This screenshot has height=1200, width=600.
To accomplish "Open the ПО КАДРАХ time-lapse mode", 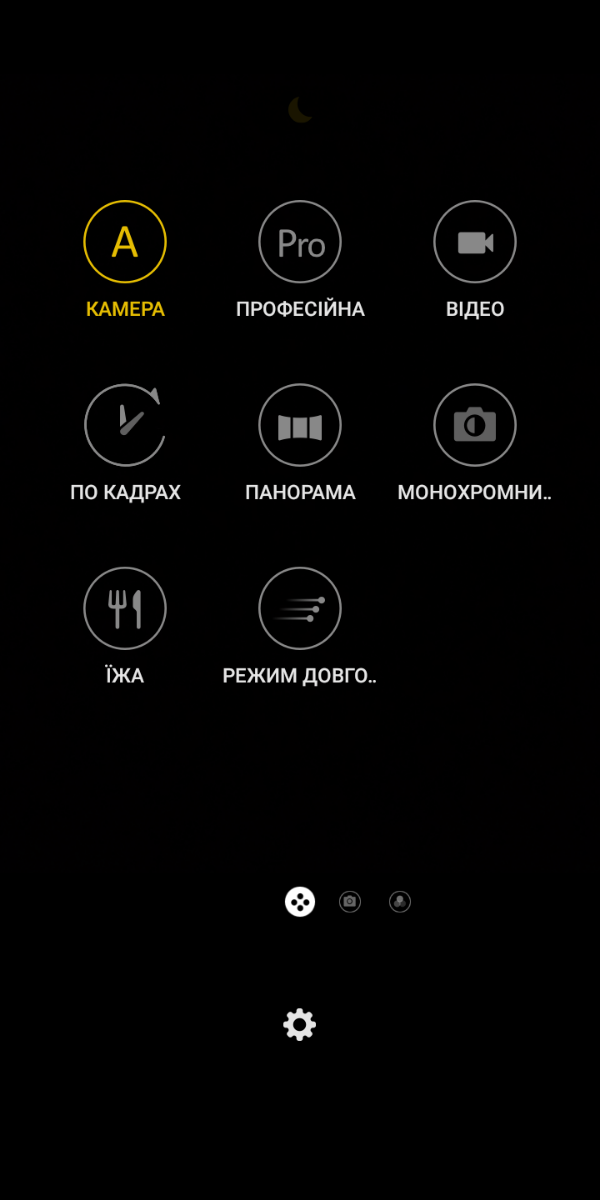I will (x=125, y=425).
